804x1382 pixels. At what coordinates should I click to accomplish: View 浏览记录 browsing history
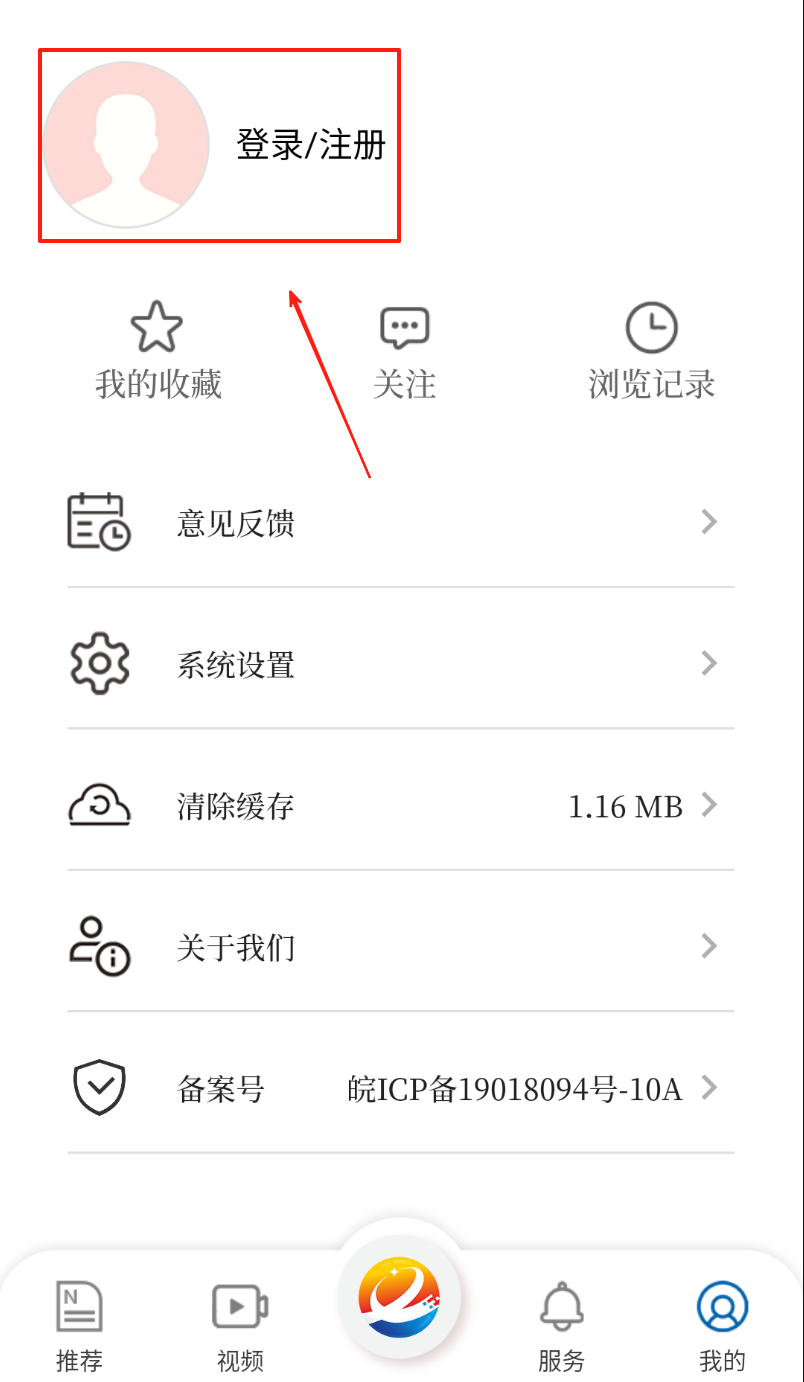(651, 350)
